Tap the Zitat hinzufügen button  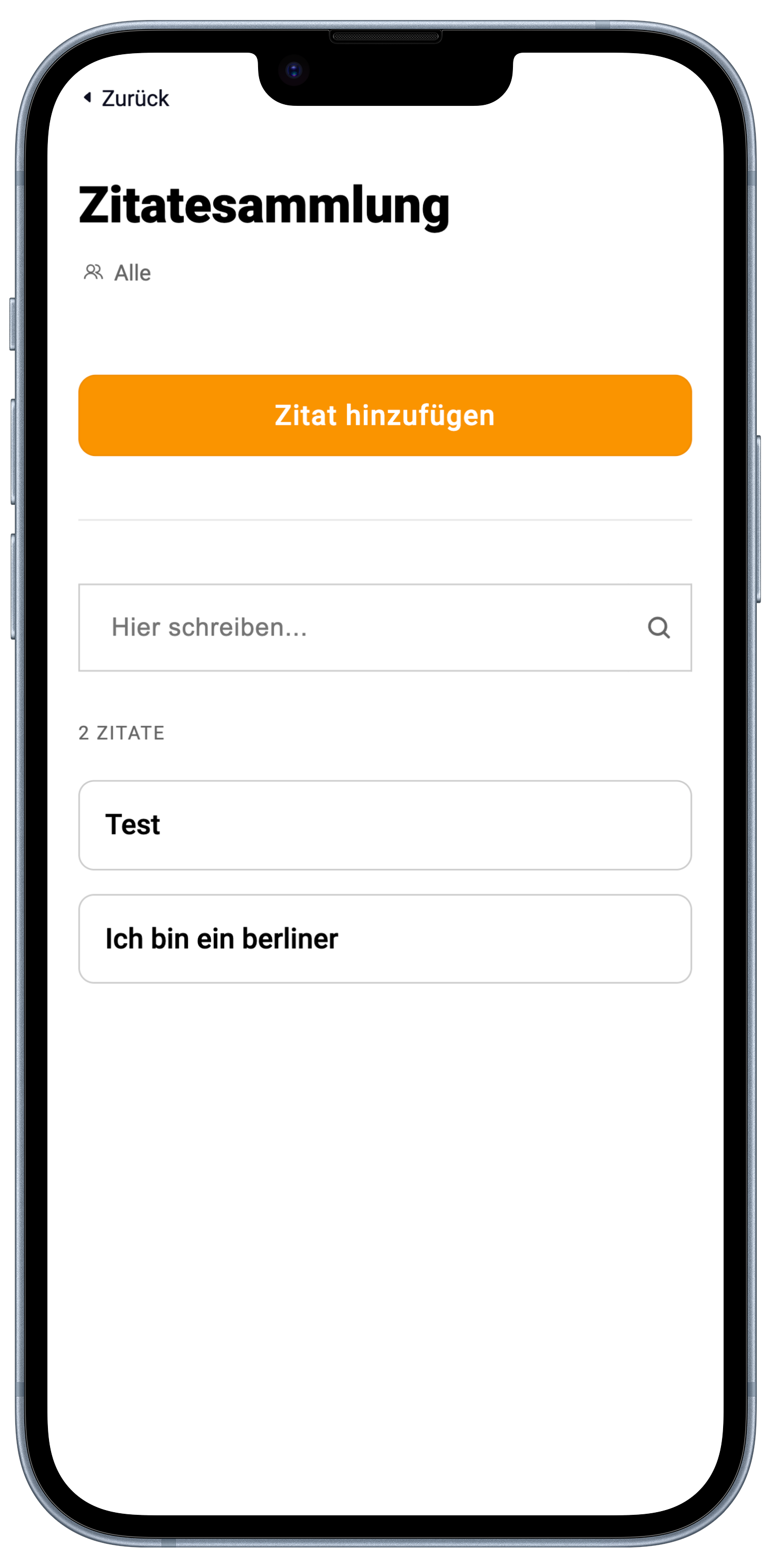[x=385, y=415]
